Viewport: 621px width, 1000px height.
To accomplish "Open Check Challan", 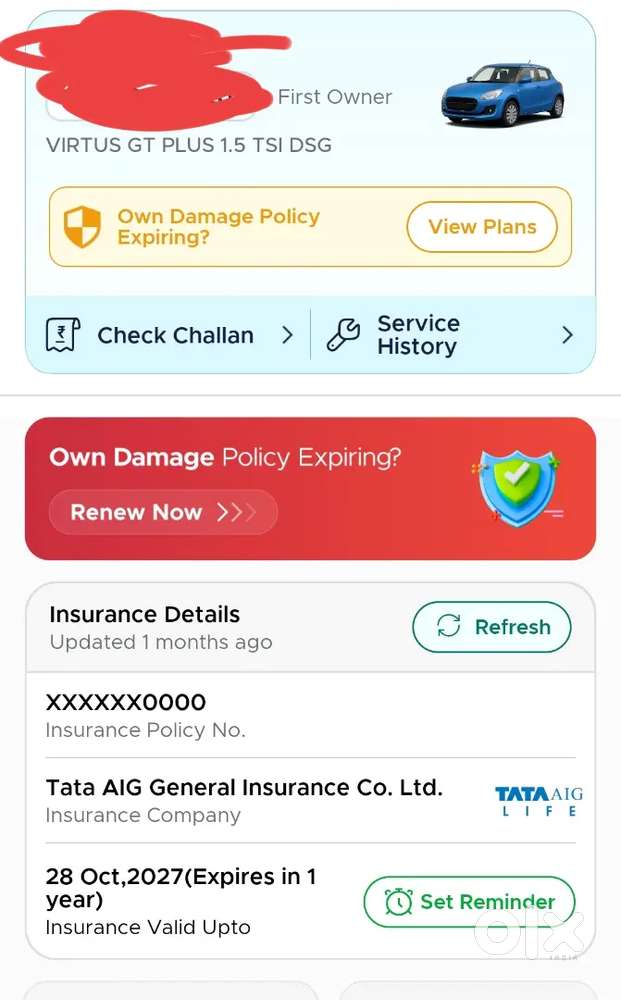I will (170, 335).
